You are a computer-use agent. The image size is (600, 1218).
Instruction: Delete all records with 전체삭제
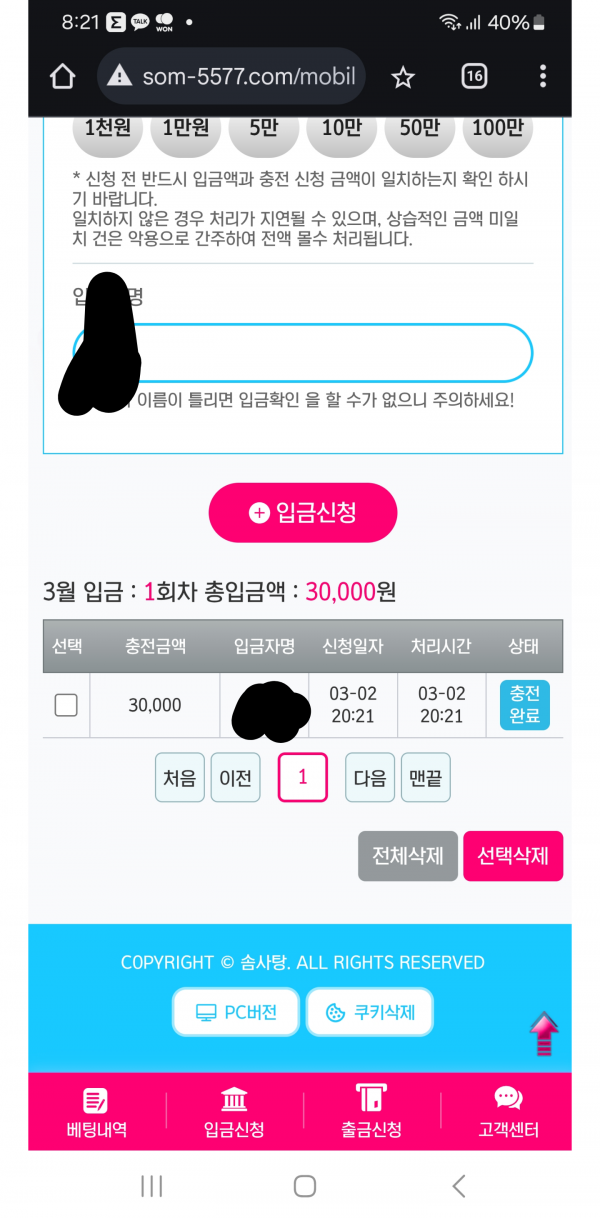pos(408,857)
